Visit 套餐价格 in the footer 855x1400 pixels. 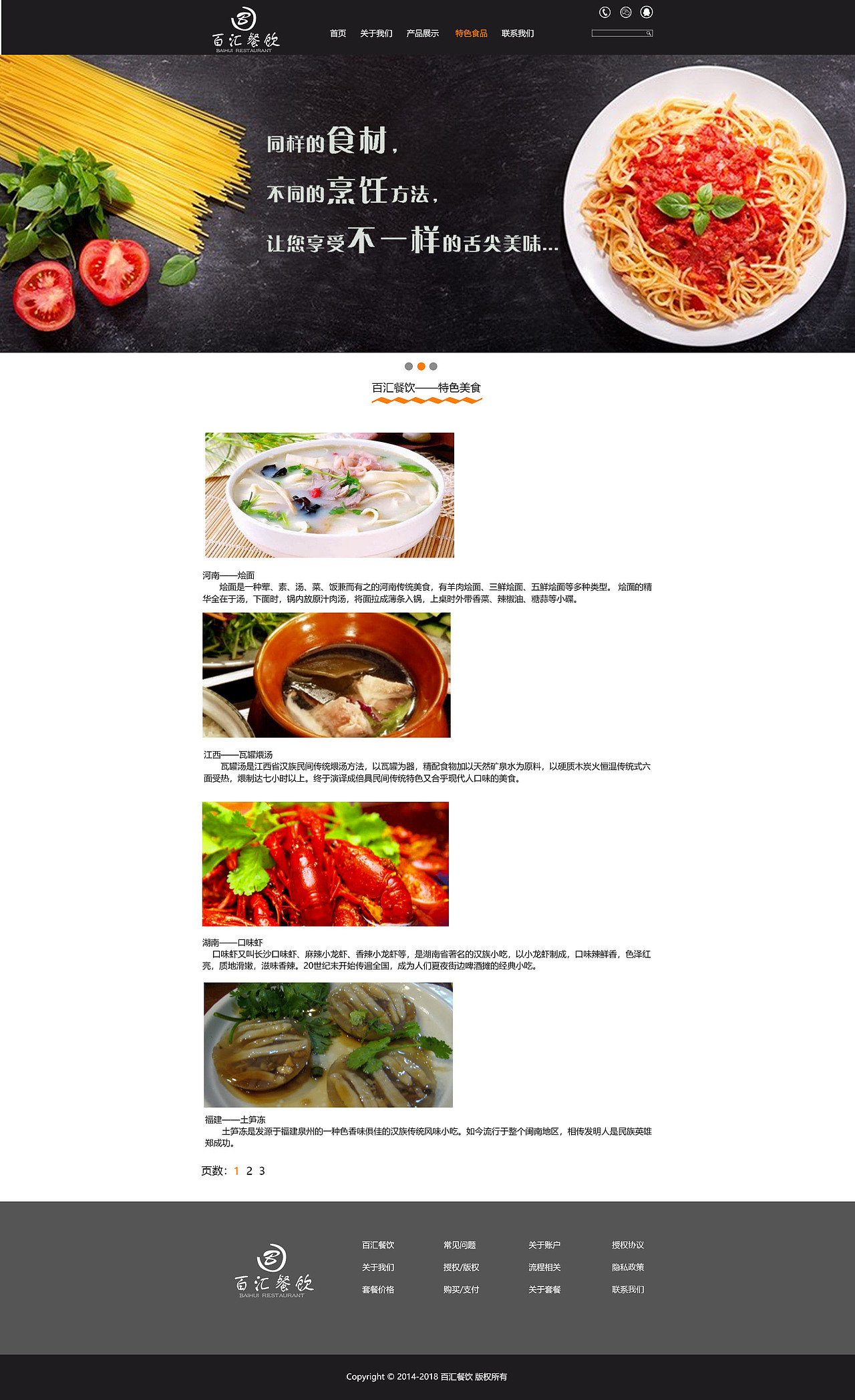coord(378,1290)
